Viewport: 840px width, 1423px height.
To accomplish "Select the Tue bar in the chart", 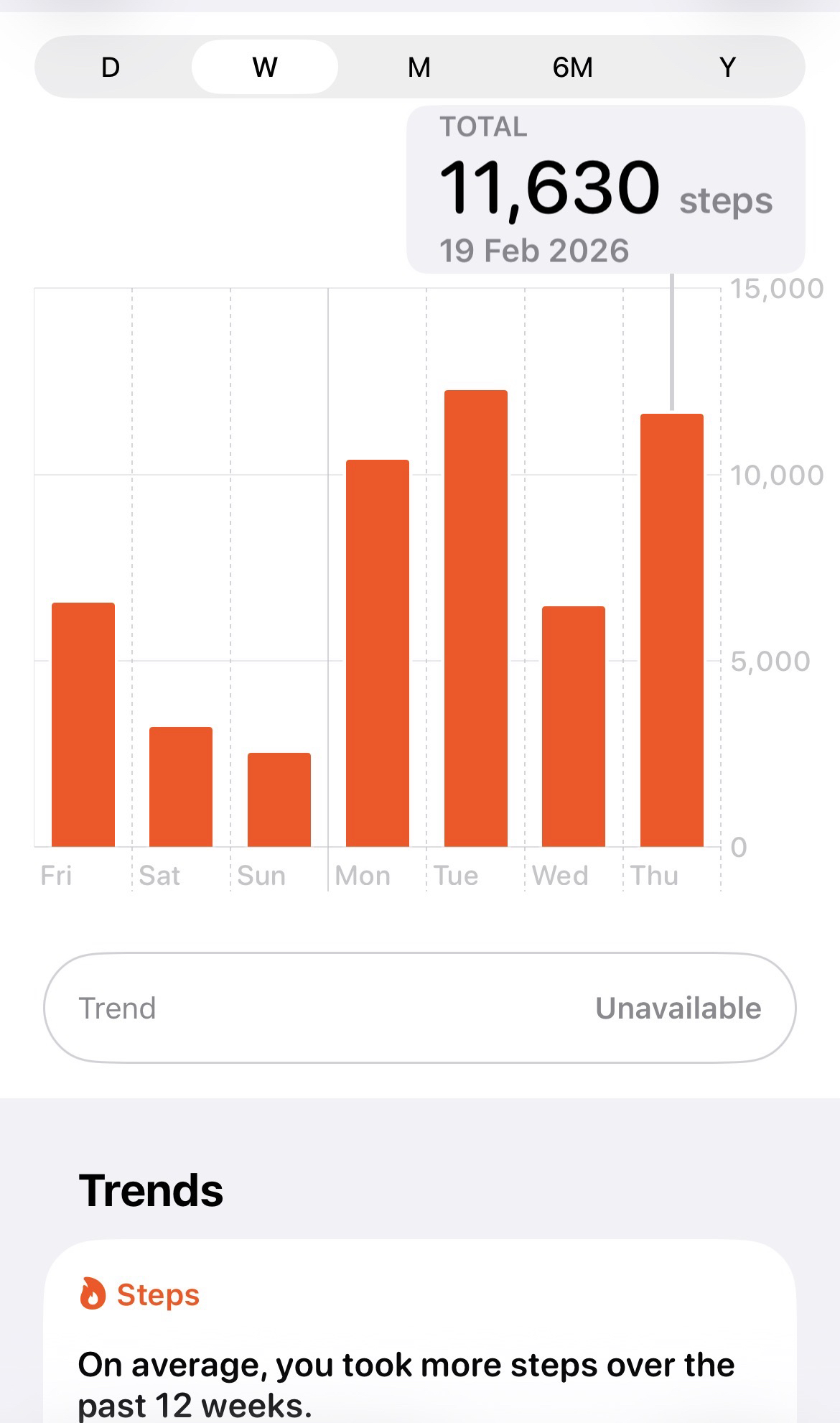I will [475, 618].
